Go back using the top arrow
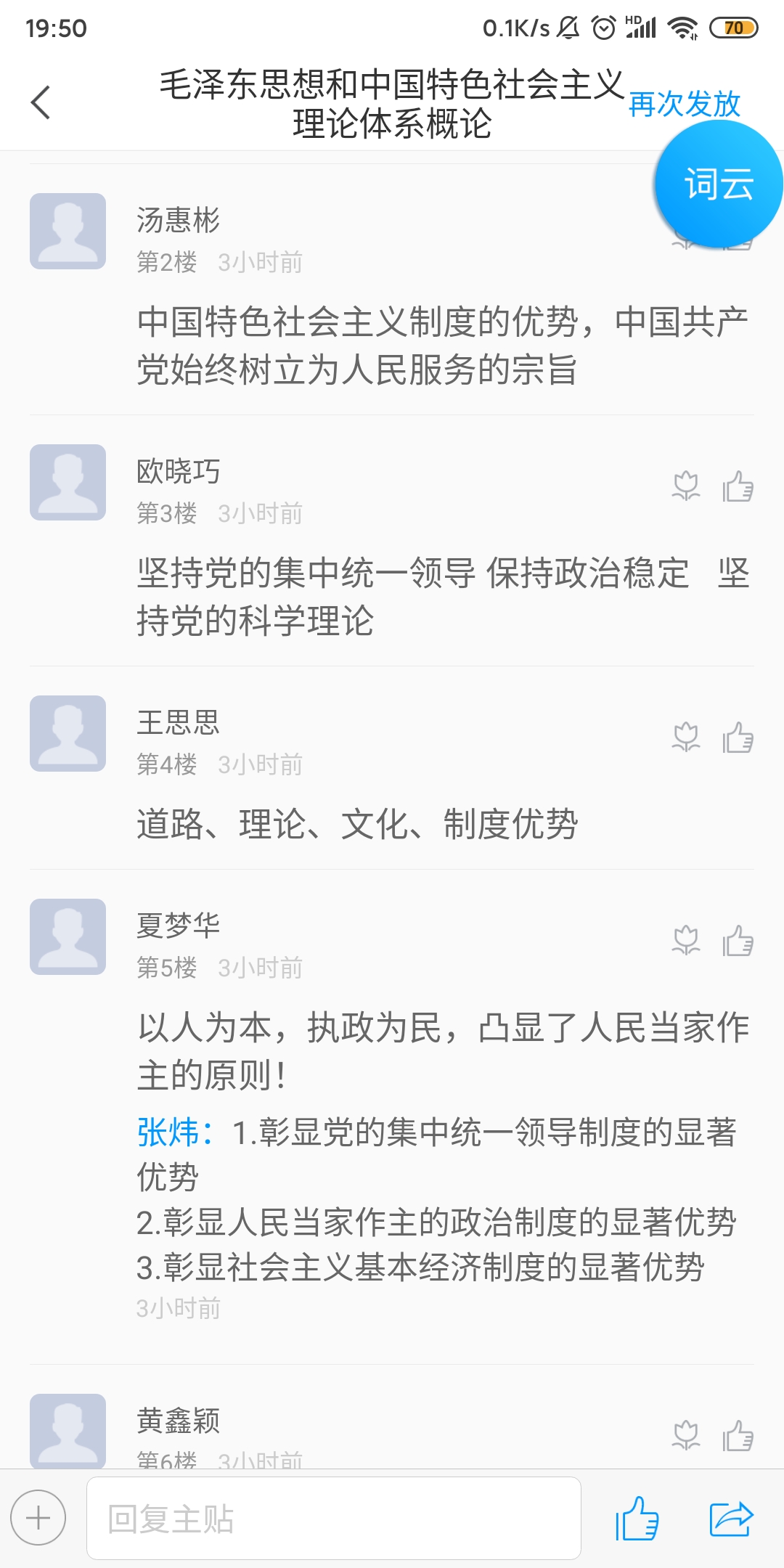 click(x=41, y=102)
